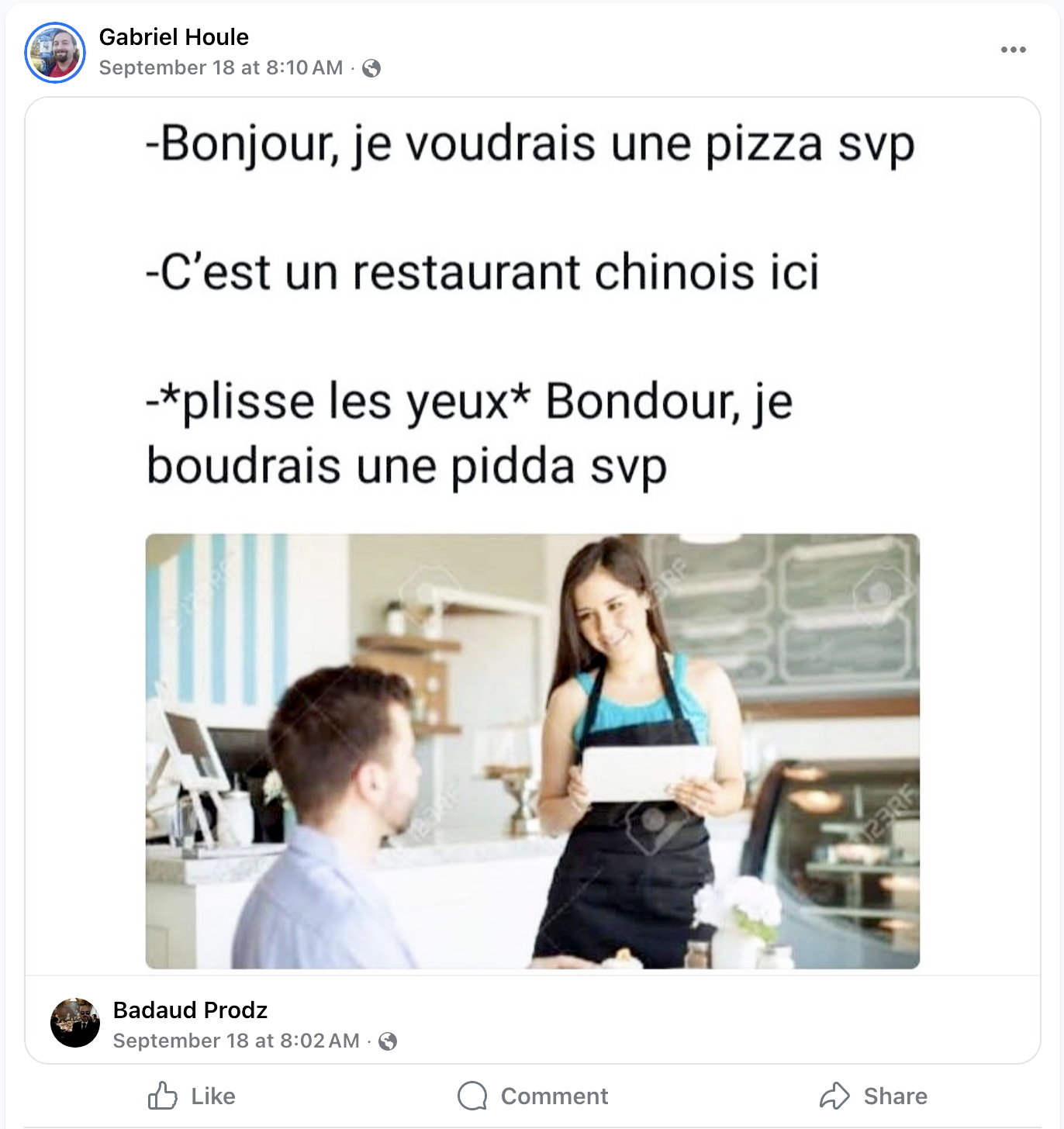The image size is (1064, 1129).
Task: Comment on this post
Action: click(533, 1096)
